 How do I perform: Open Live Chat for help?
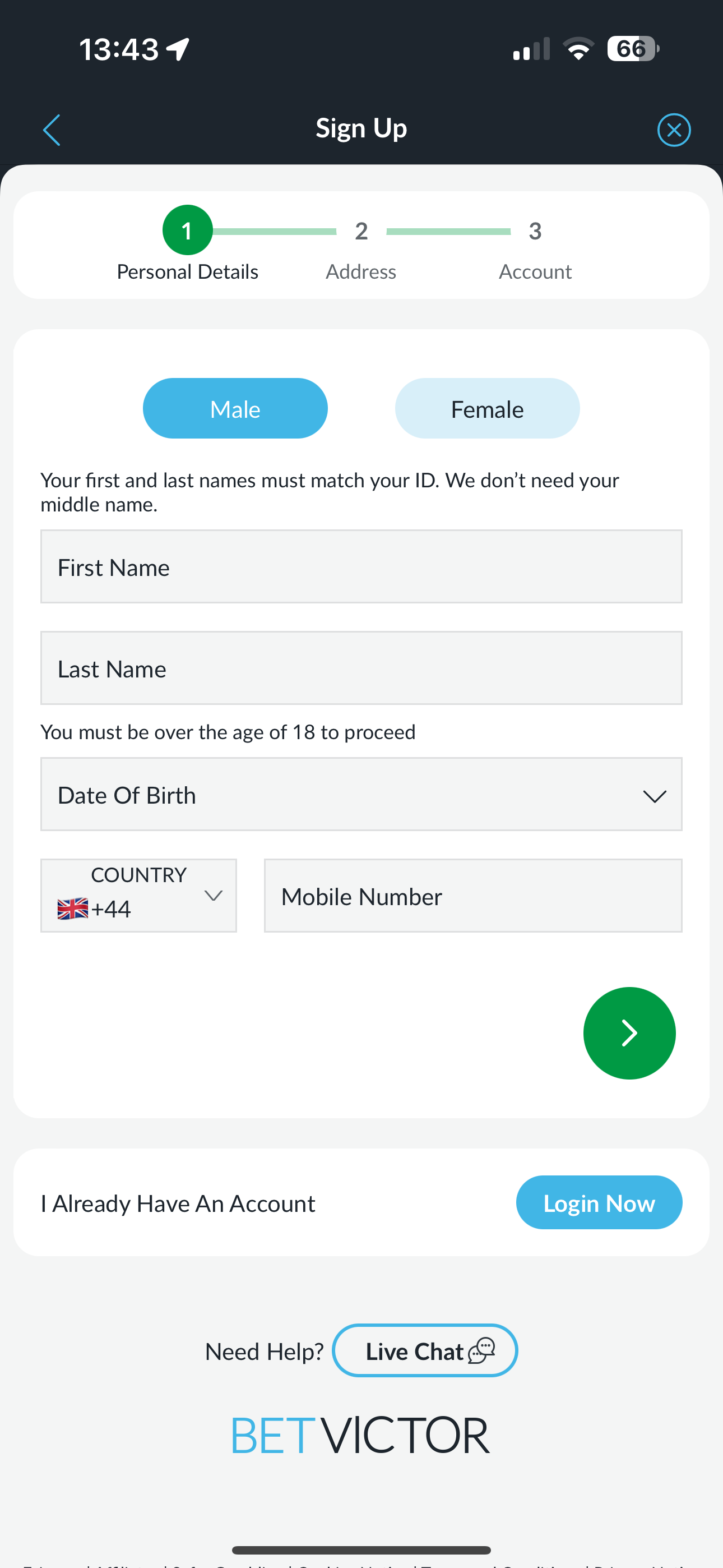tap(425, 1351)
